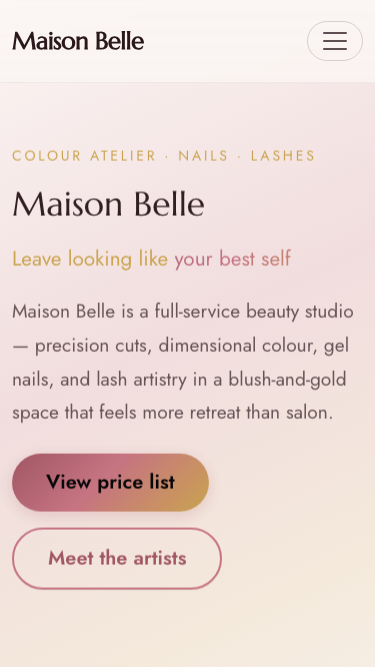Screen dimensions: 375x667
Task: Tap the Maison Belle header logo link
Action: [78, 41]
